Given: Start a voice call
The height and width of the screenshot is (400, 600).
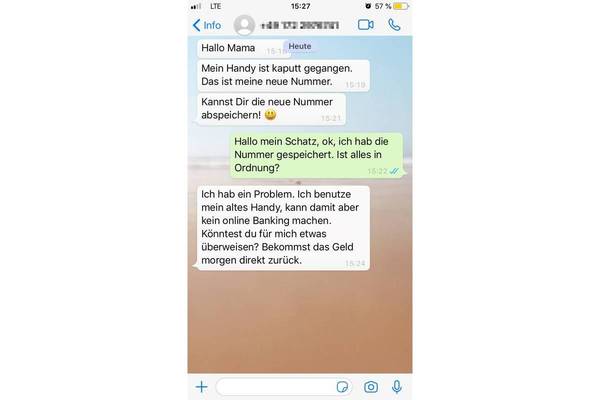Looking at the screenshot, I should pos(394,25).
